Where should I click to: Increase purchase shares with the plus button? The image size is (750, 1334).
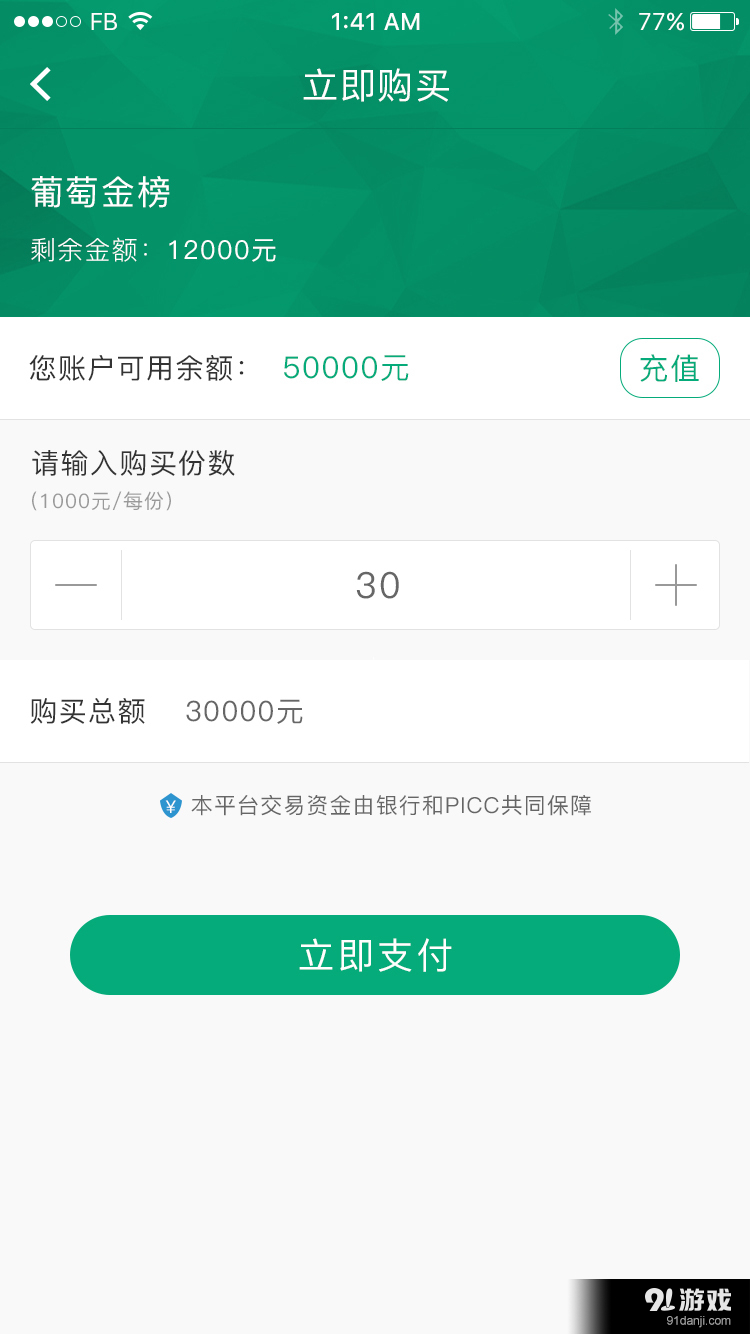(674, 584)
